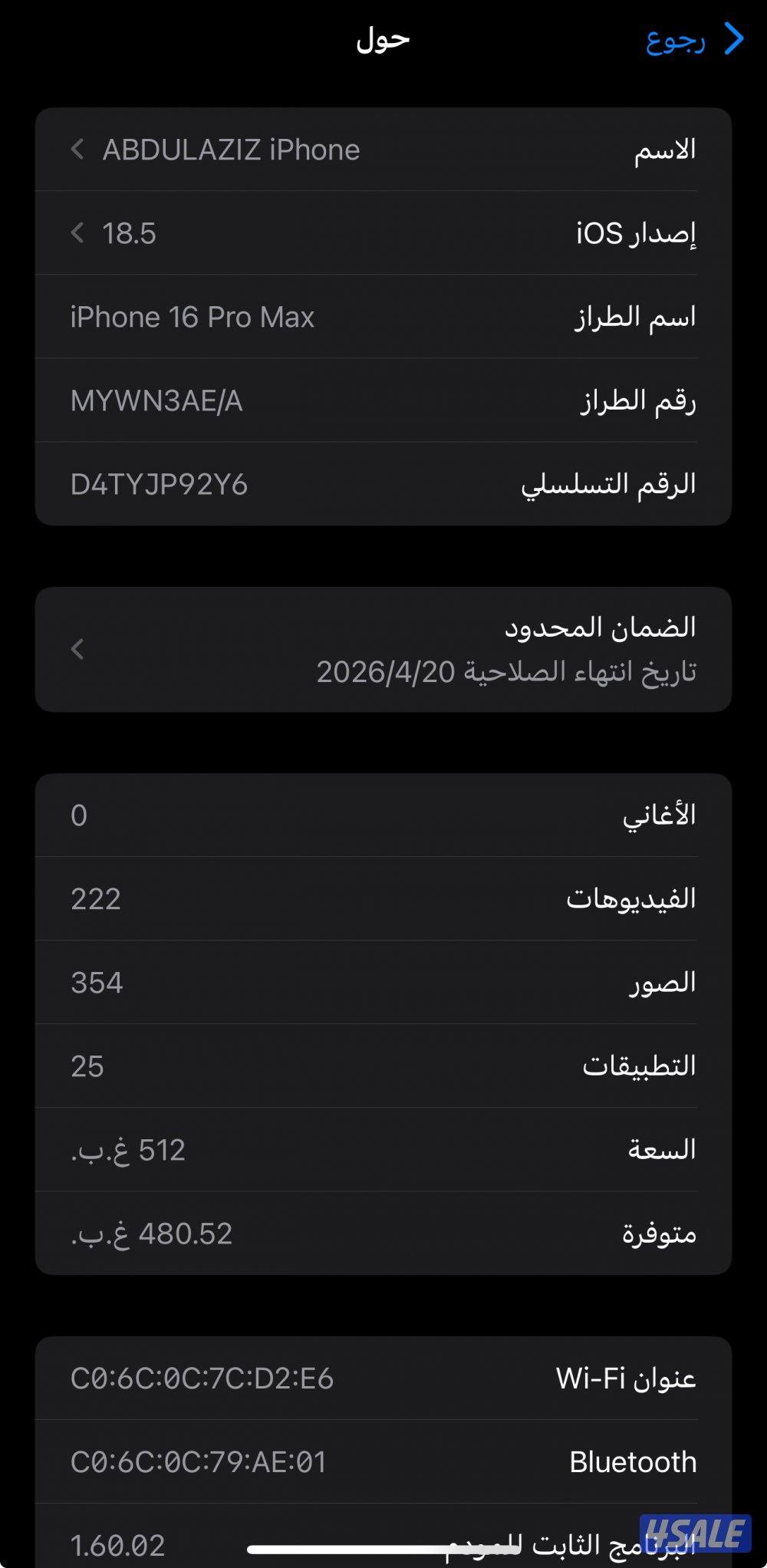Tap the iPhone 16 Pro Max model name

coord(383,316)
